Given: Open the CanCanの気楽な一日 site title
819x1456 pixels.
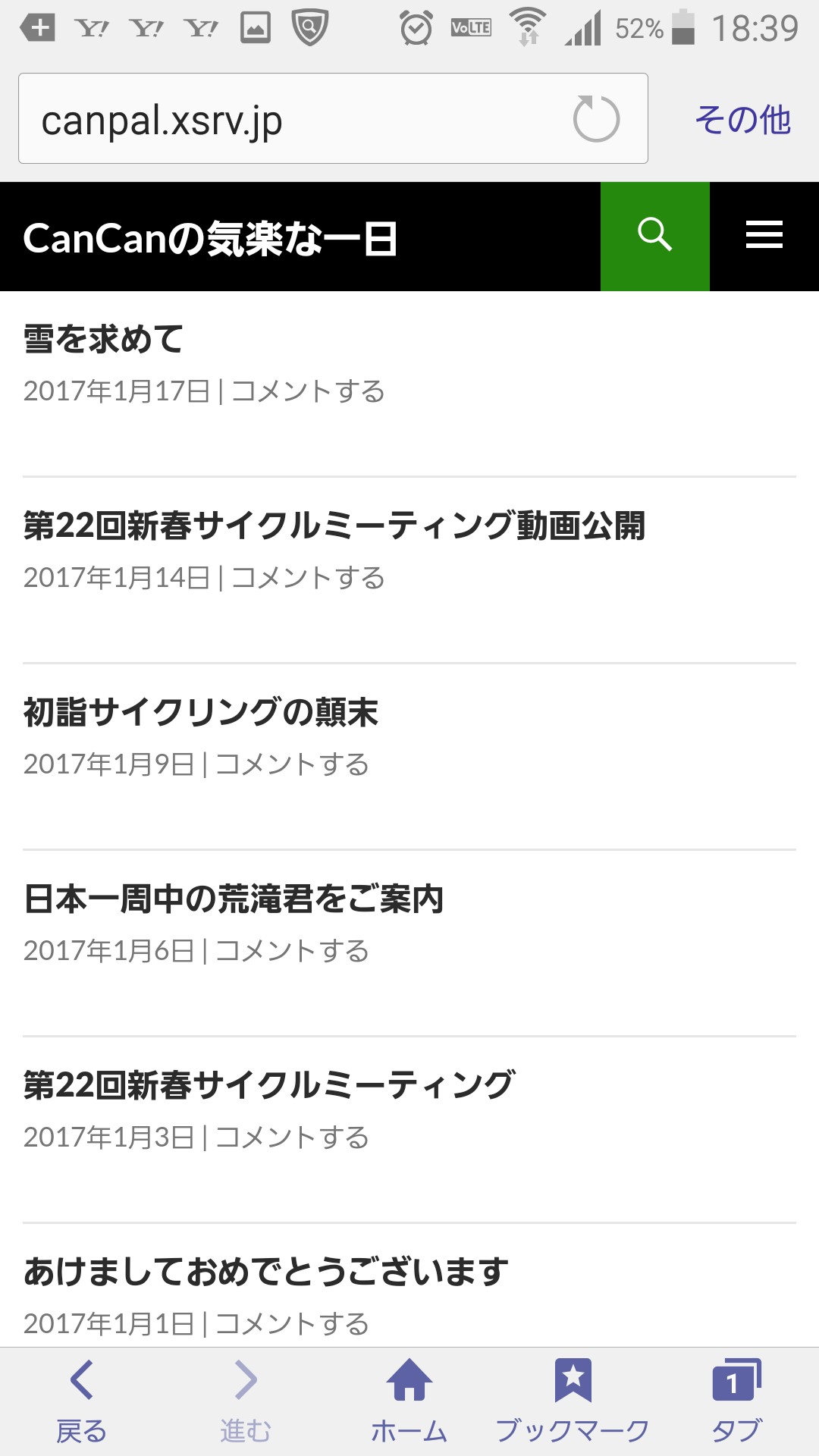Looking at the screenshot, I should click(210, 238).
